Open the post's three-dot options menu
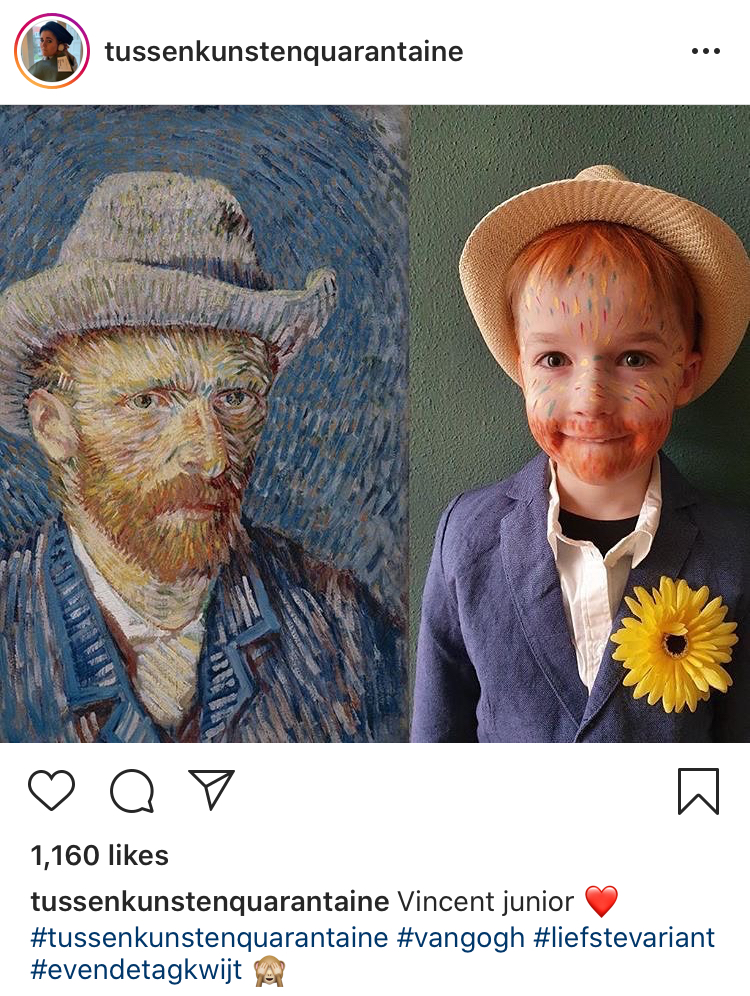 pyautogui.click(x=705, y=51)
